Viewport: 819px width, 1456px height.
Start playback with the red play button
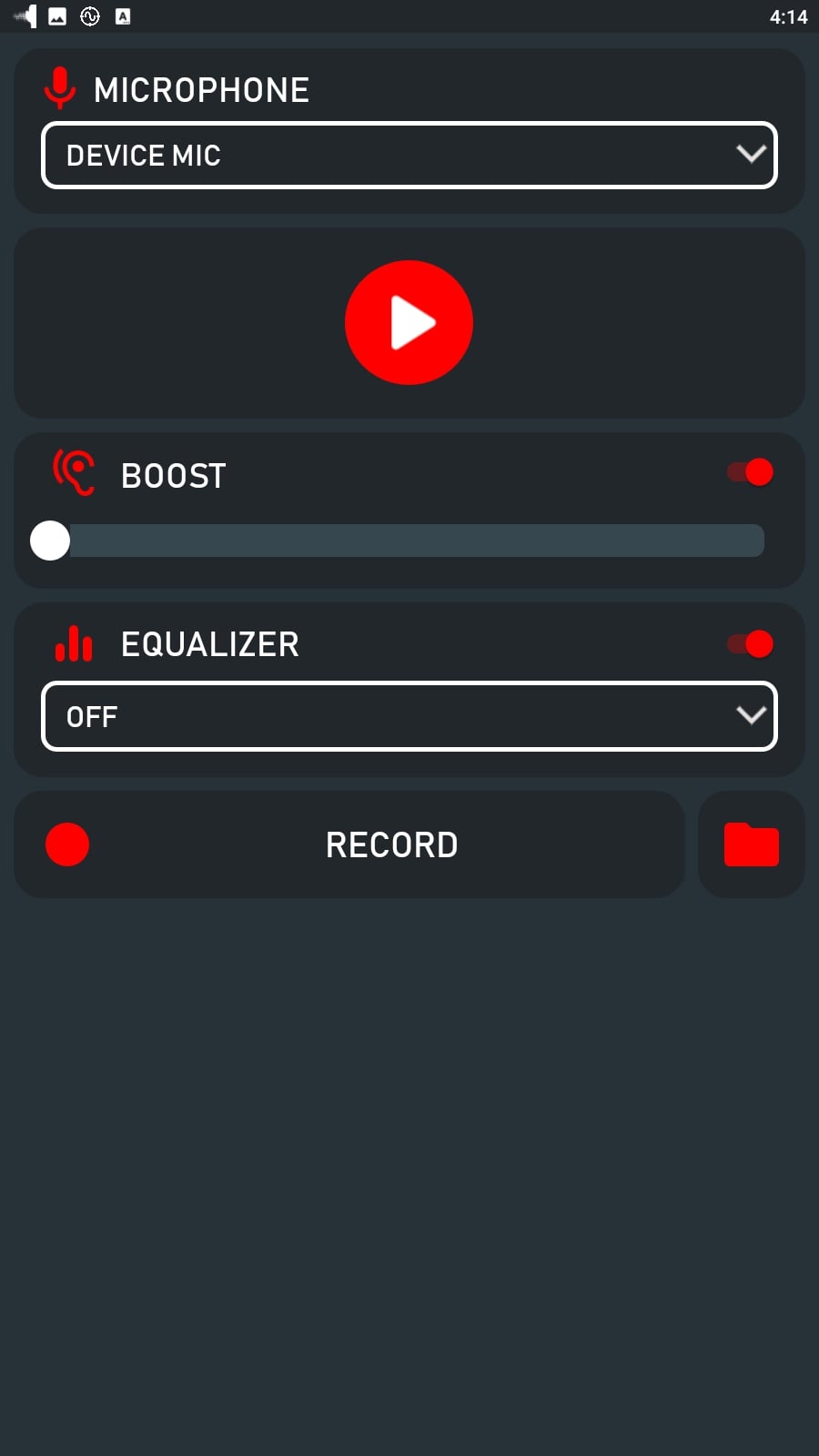pyautogui.click(x=409, y=322)
